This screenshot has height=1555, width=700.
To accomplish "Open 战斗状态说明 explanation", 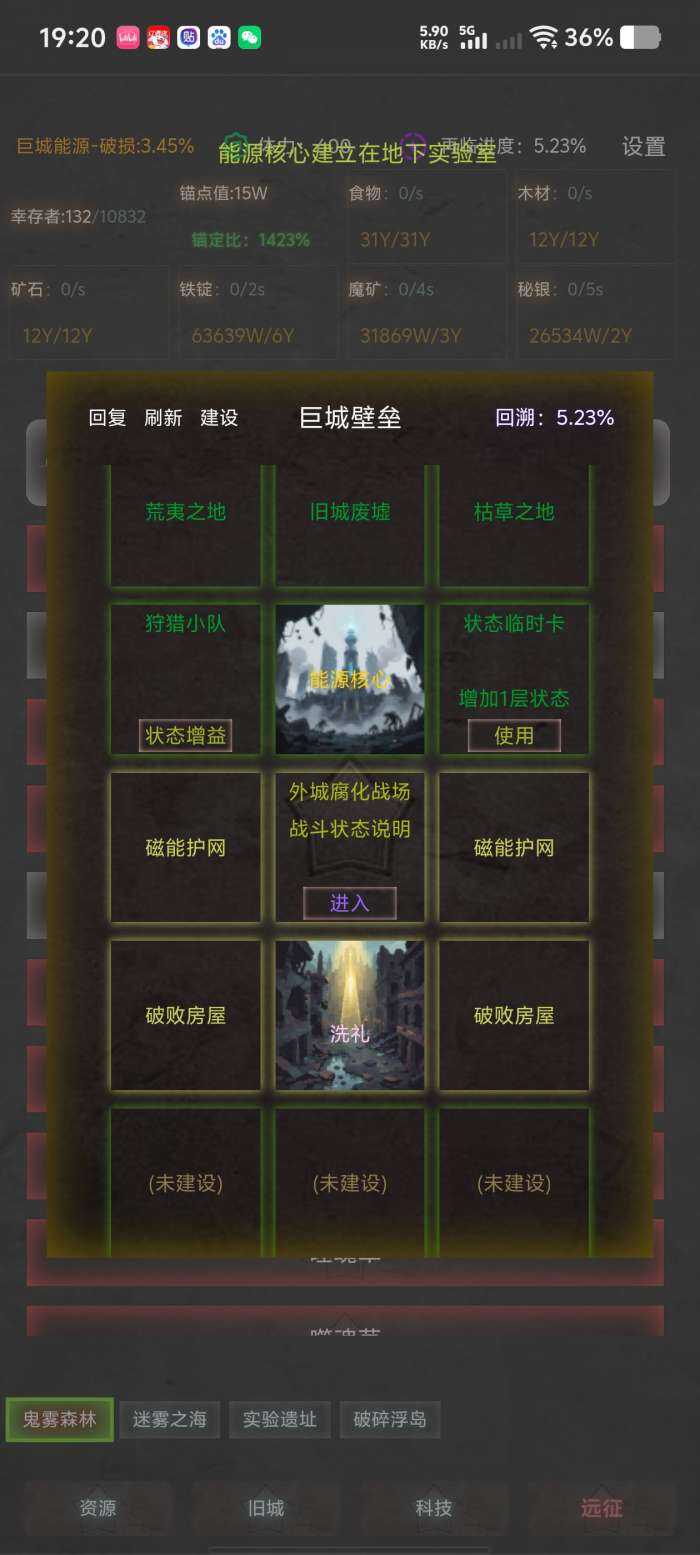I will pos(350,829).
